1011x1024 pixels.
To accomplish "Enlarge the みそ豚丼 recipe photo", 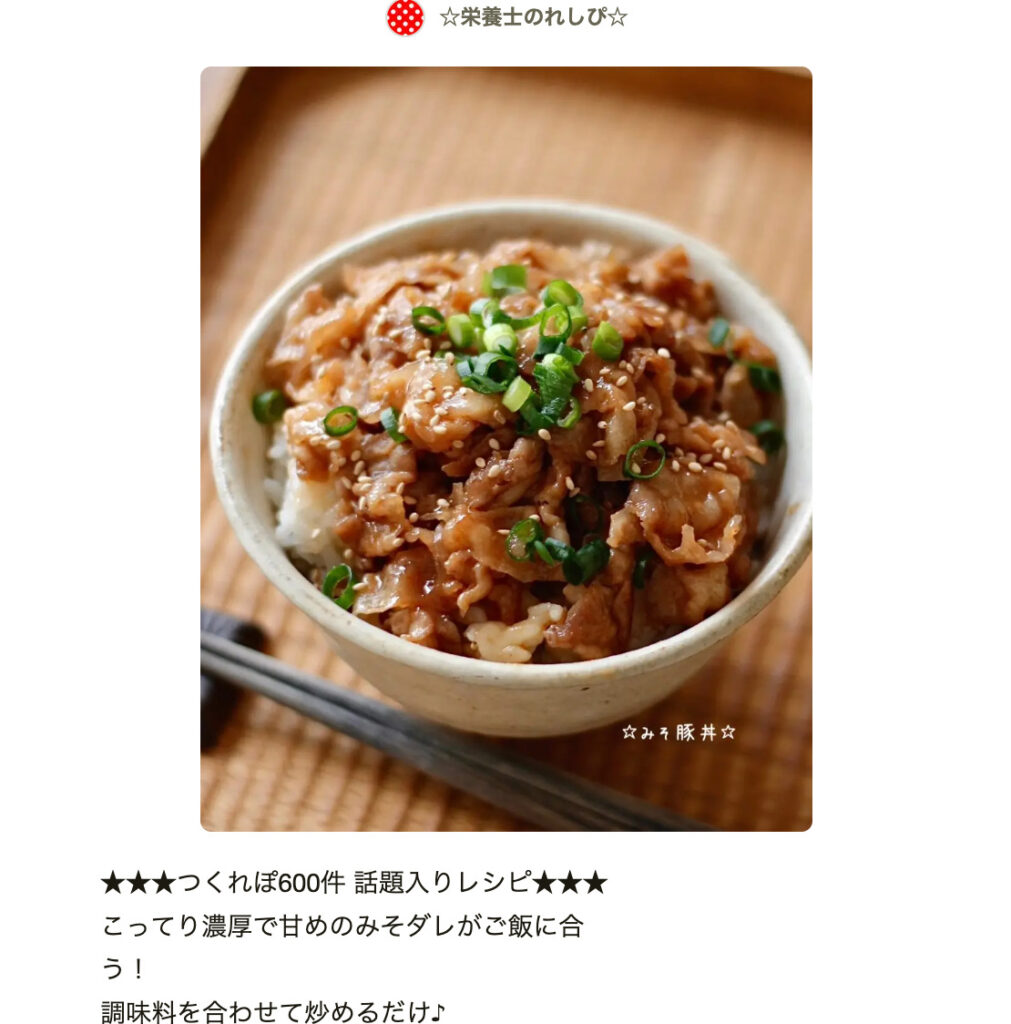I will (506, 449).
